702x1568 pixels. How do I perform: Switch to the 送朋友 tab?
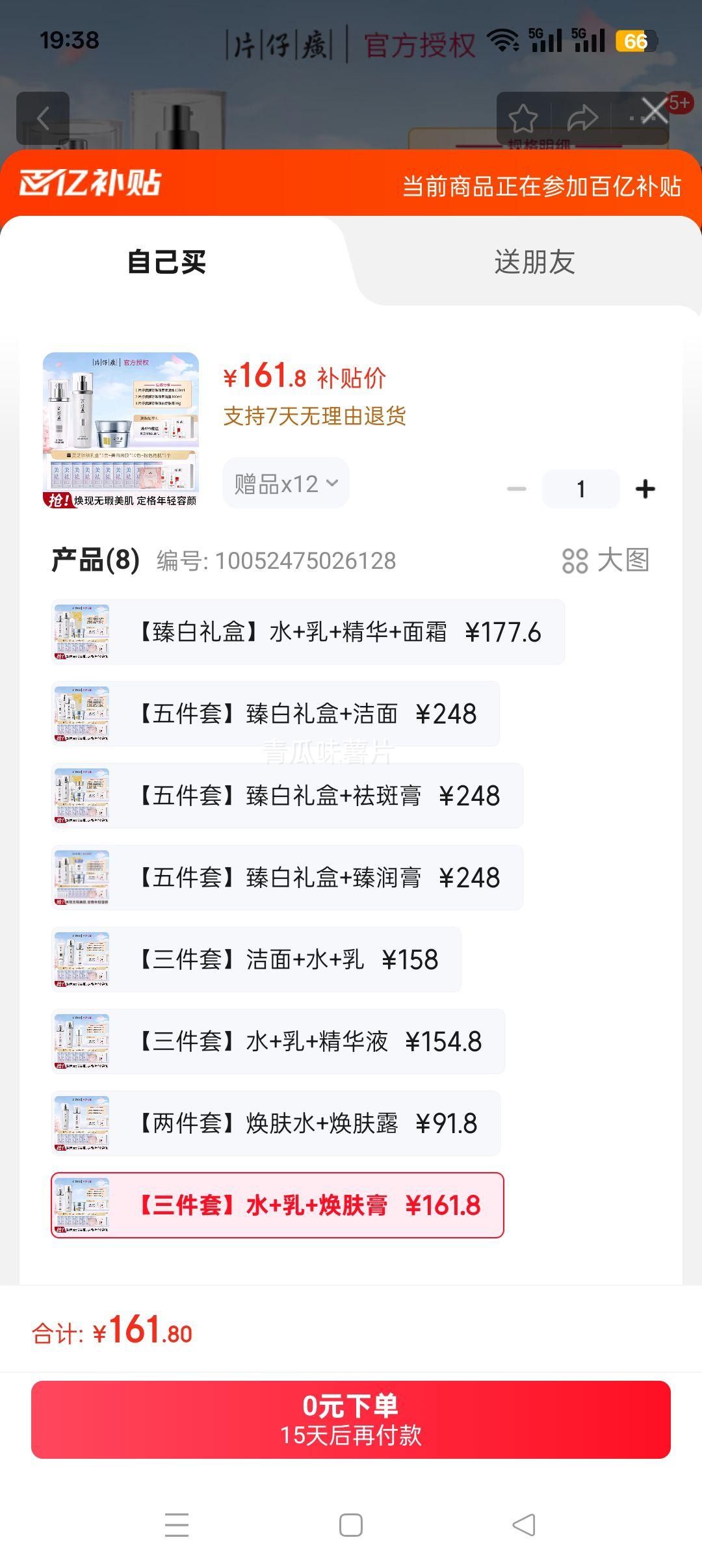pyautogui.click(x=534, y=262)
